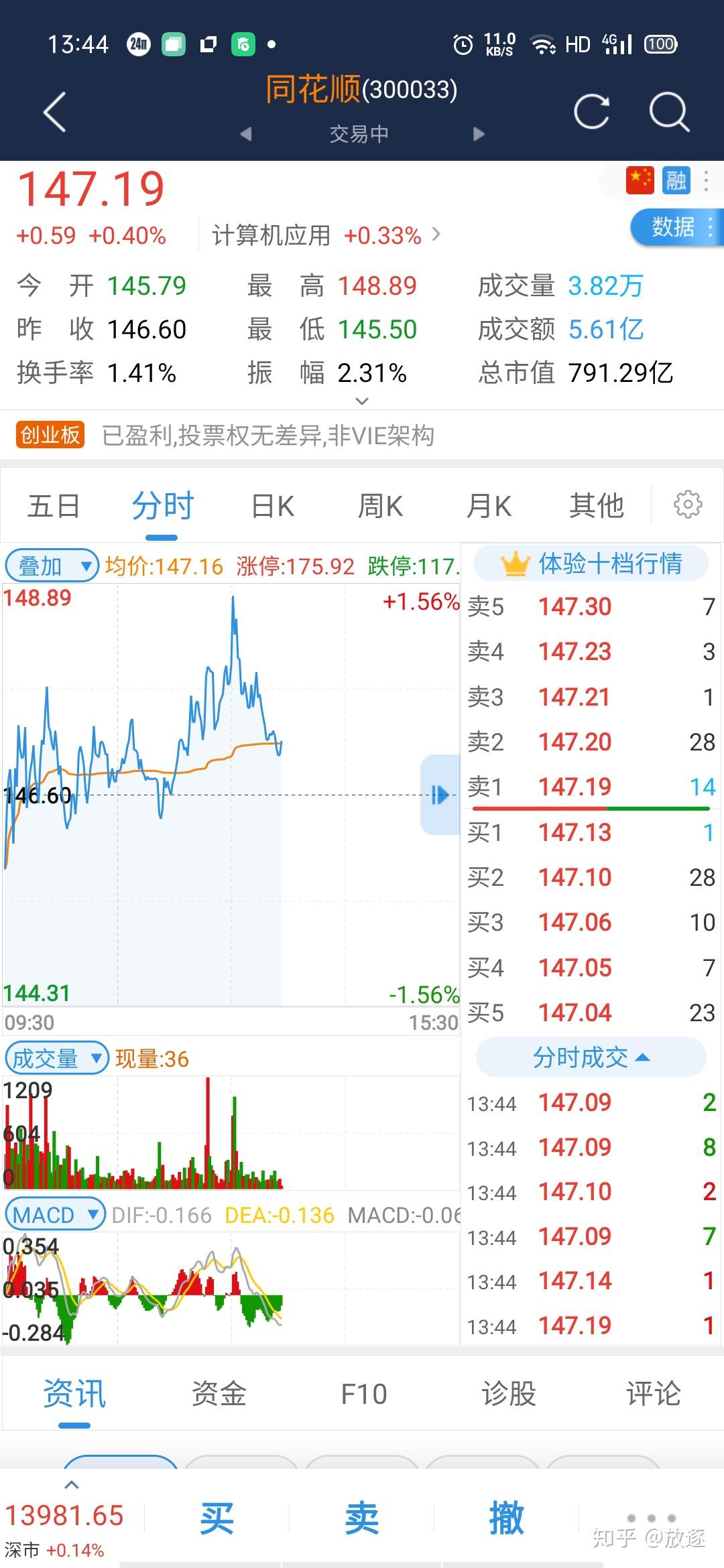Viewport: 724px width, 1568px height.
Task: Change the MACD indicator dropdown
Action: (55, 1214)
